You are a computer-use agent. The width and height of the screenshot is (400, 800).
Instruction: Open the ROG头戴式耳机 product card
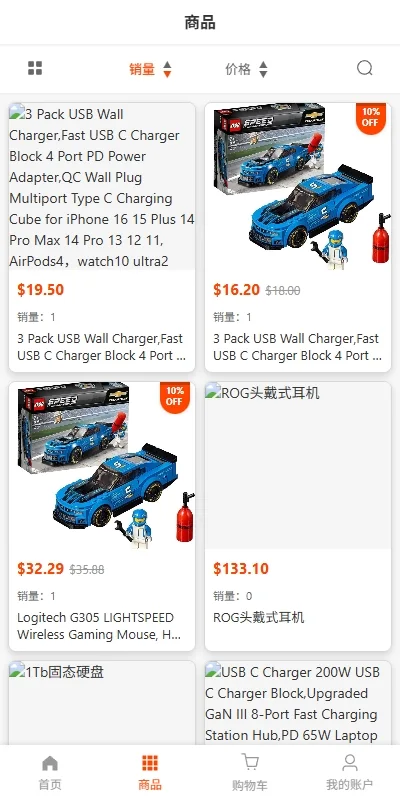(x=298, y=516)
